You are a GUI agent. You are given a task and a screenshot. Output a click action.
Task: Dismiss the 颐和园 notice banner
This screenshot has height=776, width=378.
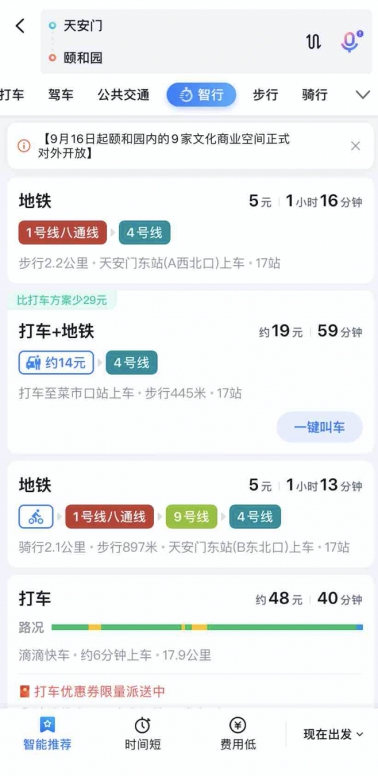tap(355, 146)
